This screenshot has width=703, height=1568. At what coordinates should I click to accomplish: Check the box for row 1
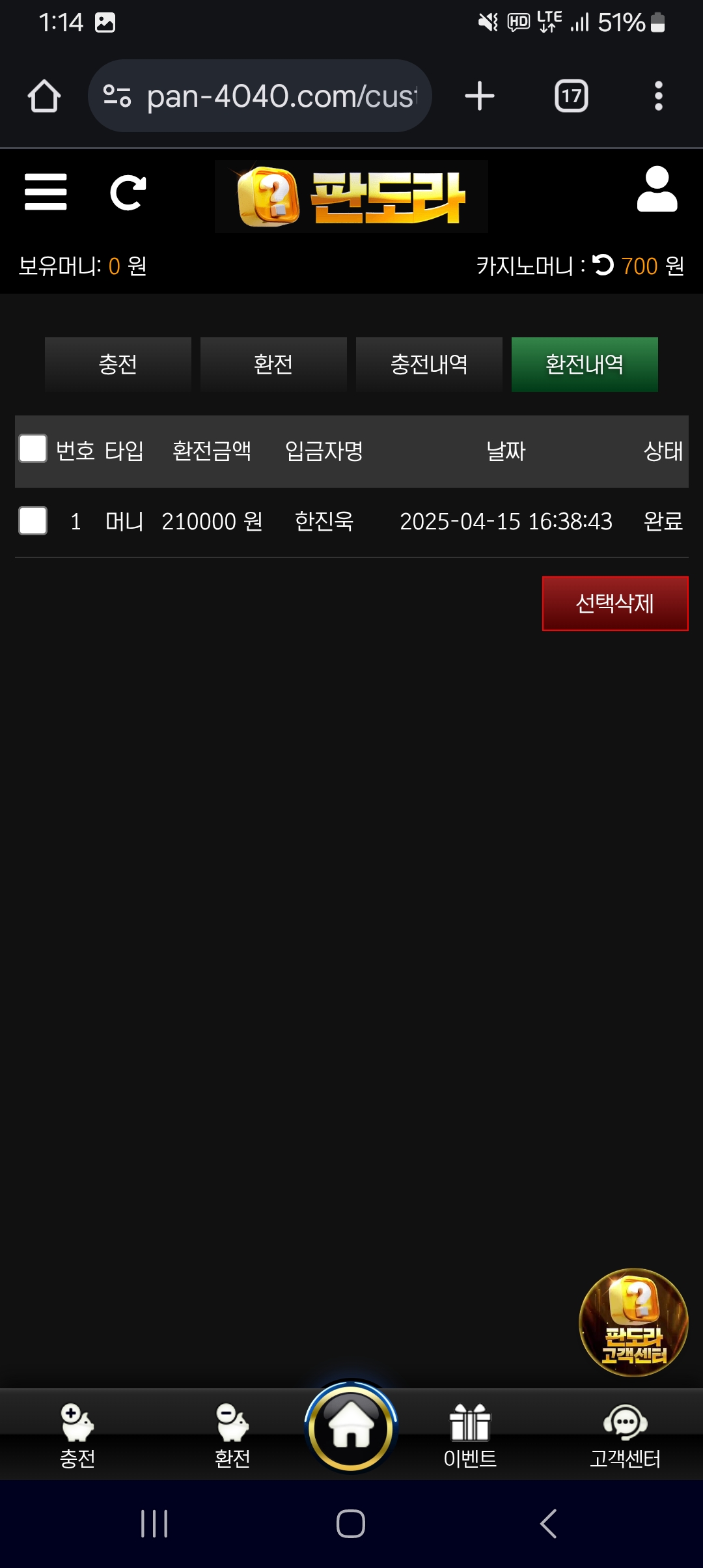coord(33,521)
